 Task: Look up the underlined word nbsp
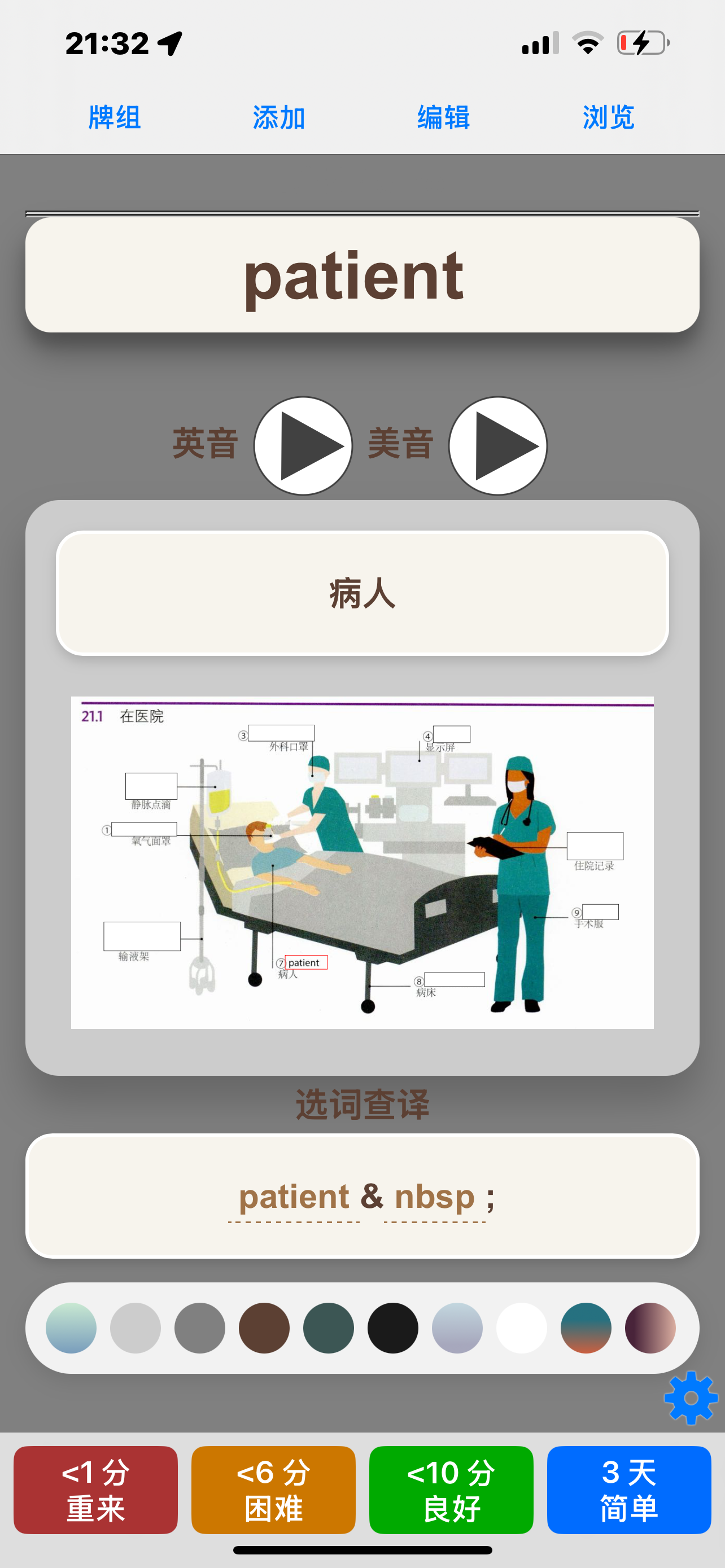coord(435,1197)
